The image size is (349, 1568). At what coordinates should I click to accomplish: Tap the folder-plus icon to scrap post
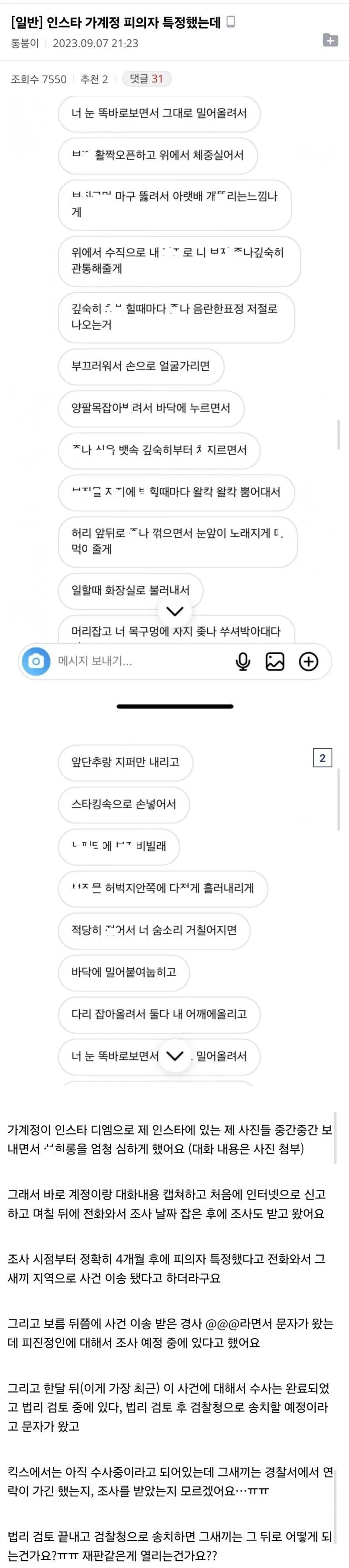(x=330, y=40)
